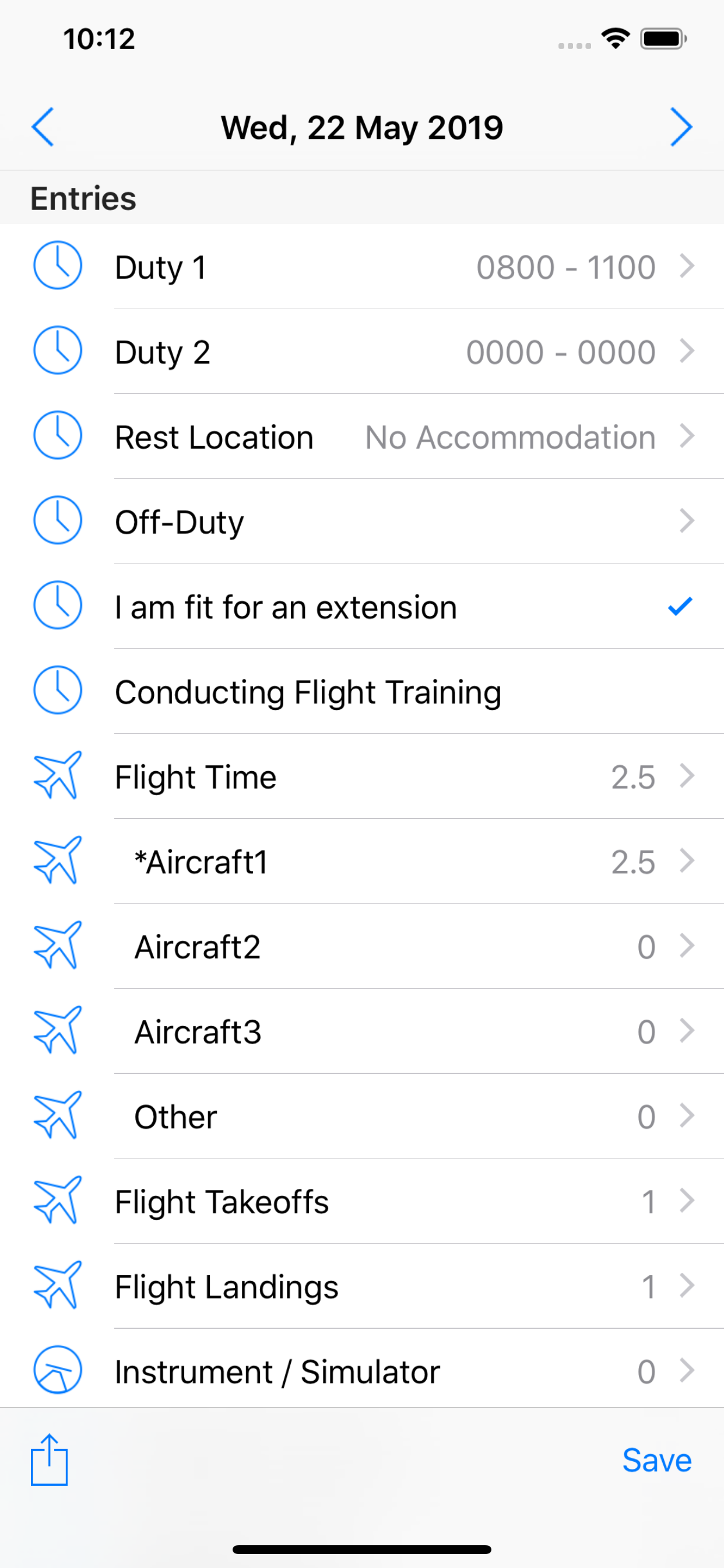
Task: Expand the Rest Location options
Action: (687, 436)
